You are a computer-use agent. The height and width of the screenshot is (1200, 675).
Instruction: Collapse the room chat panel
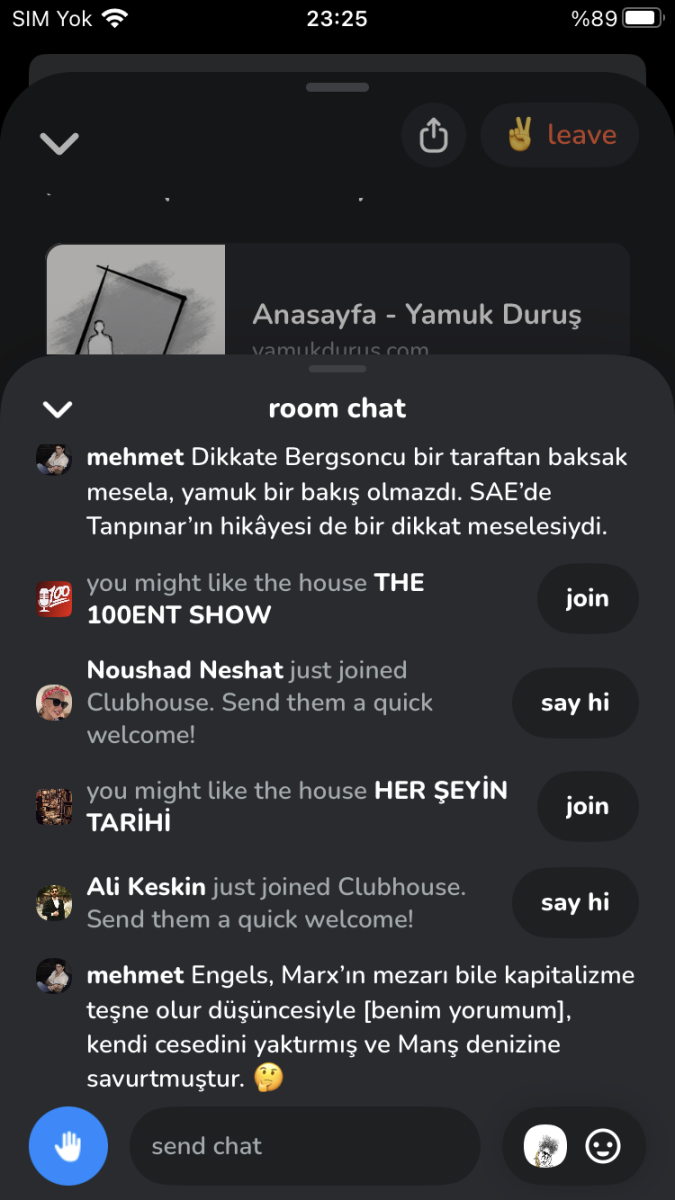click(58, 409)
